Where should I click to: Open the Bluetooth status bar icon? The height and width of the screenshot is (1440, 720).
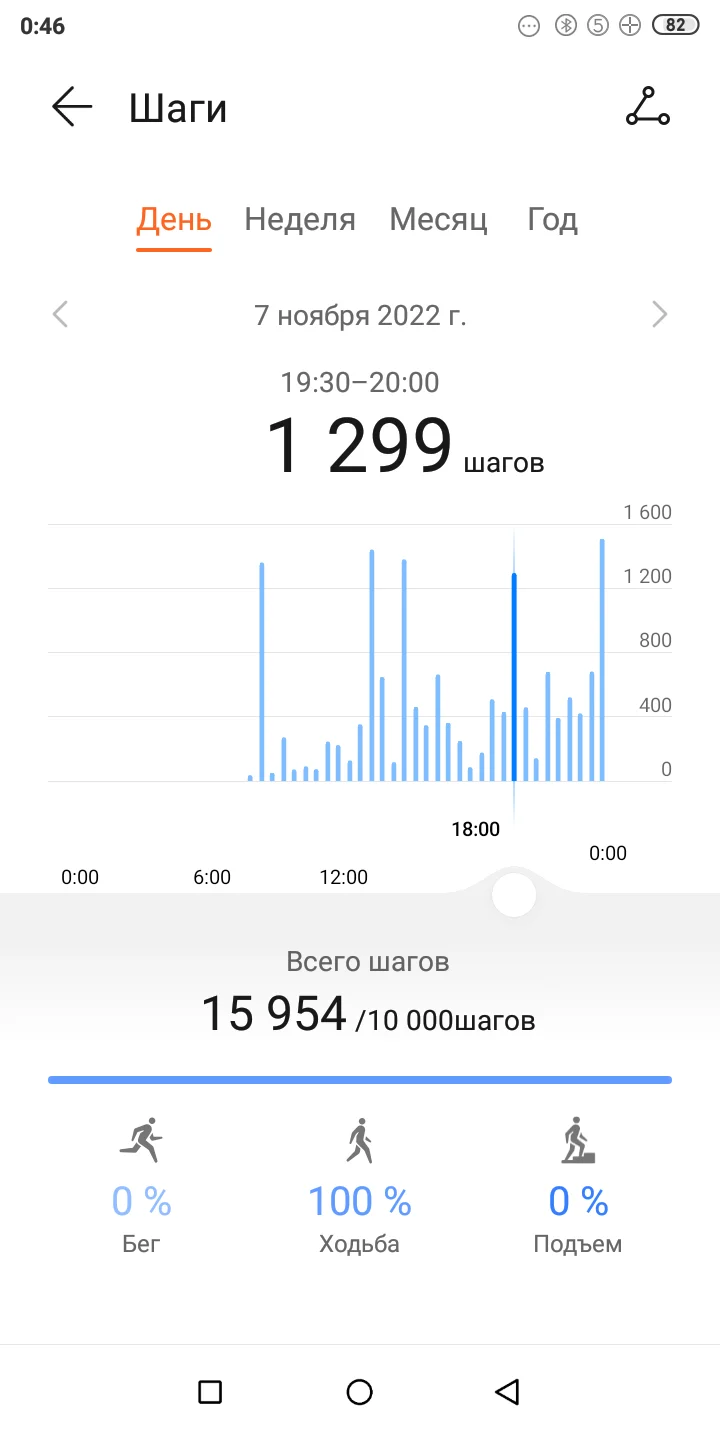click(x=562, y=25)
